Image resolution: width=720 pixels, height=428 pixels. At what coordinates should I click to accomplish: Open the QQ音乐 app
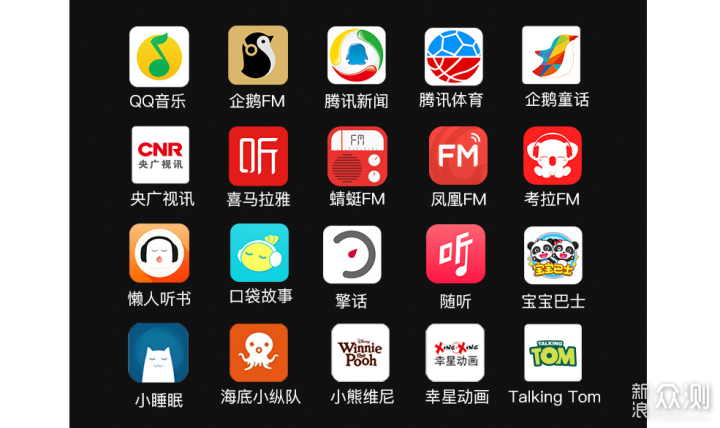click(158, 56)
